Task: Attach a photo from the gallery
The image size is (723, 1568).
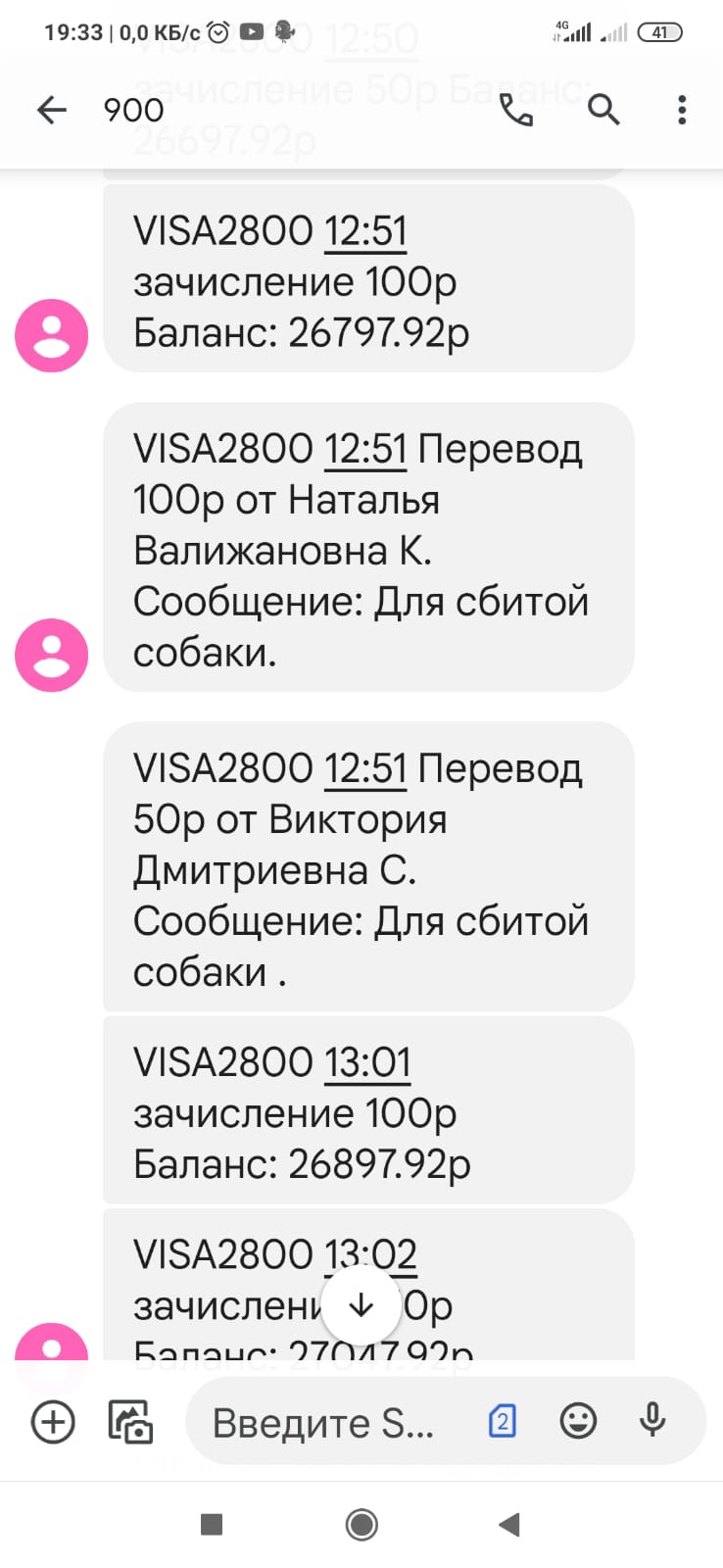Action: [130, 1422]
